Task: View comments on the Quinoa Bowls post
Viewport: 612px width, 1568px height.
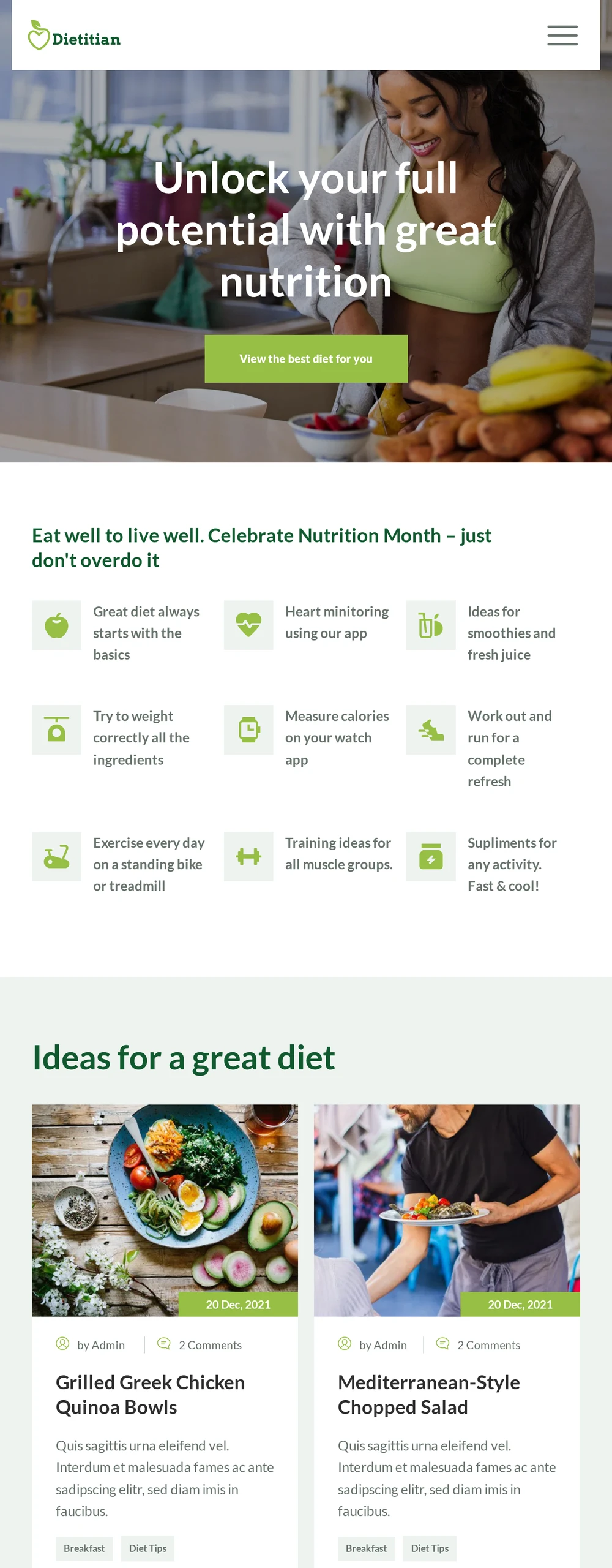Action: point(209,1345)
